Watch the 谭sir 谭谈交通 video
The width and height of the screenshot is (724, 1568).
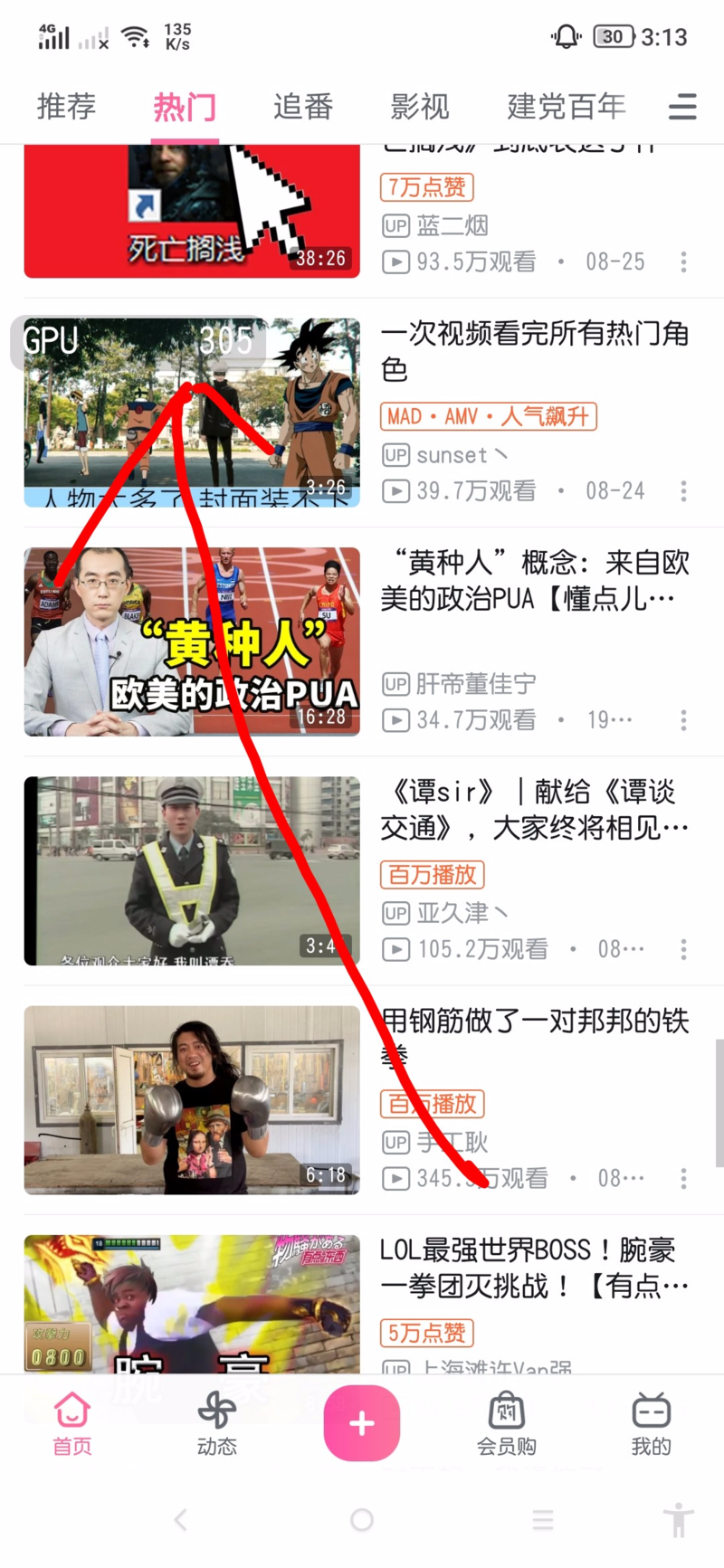192,870
